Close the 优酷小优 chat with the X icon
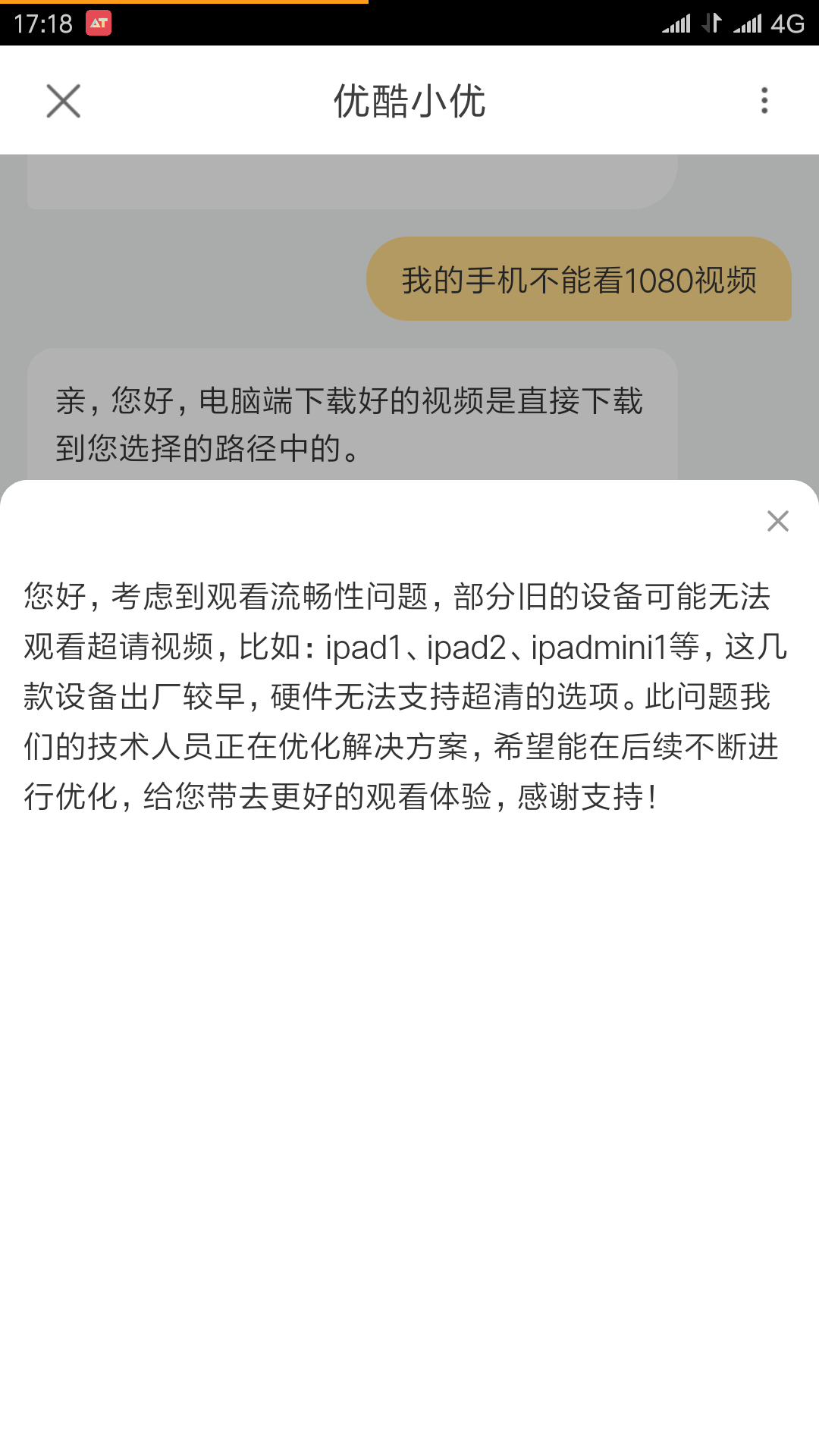The width and height of the screenshot is (819, 1456). (62, 101)
